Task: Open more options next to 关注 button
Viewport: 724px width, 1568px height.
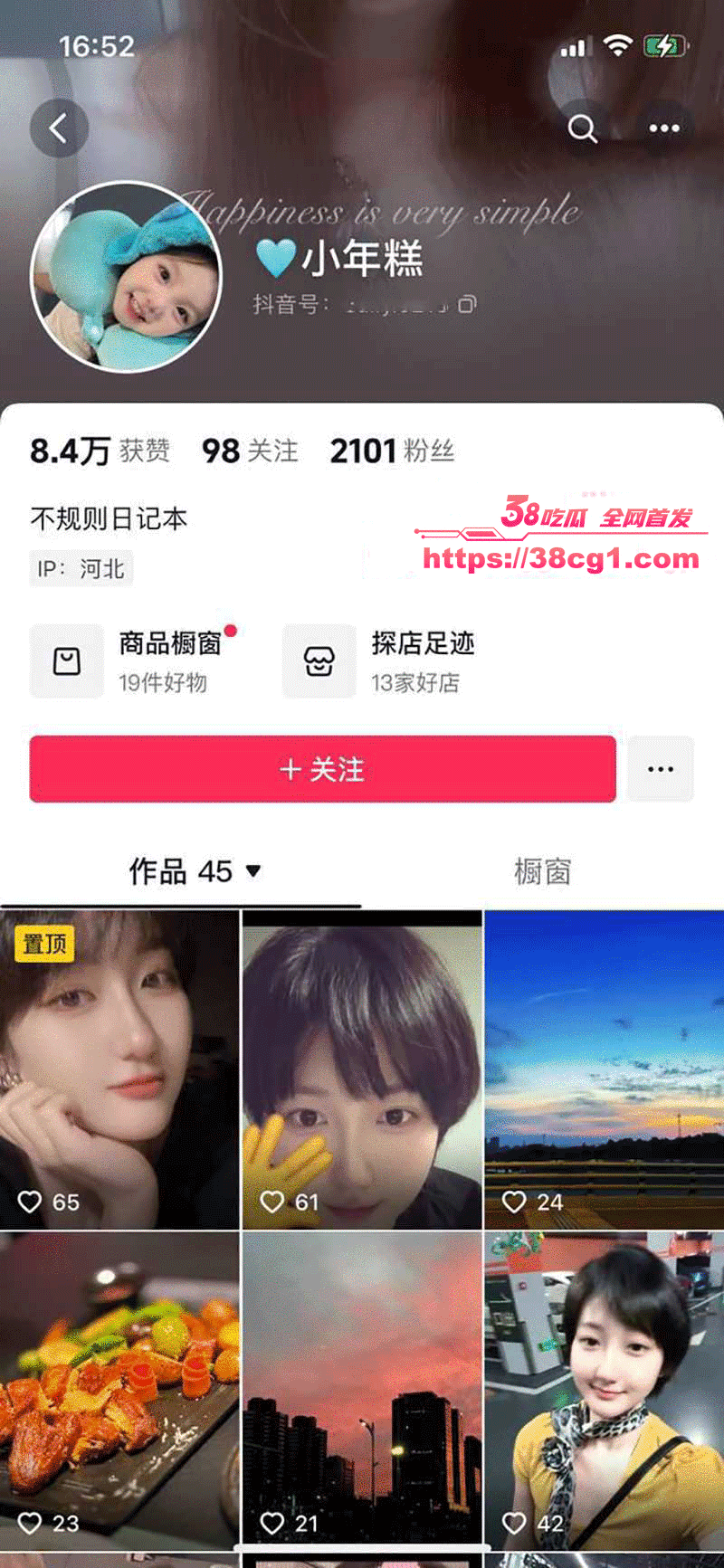Action: pos(661,769)
